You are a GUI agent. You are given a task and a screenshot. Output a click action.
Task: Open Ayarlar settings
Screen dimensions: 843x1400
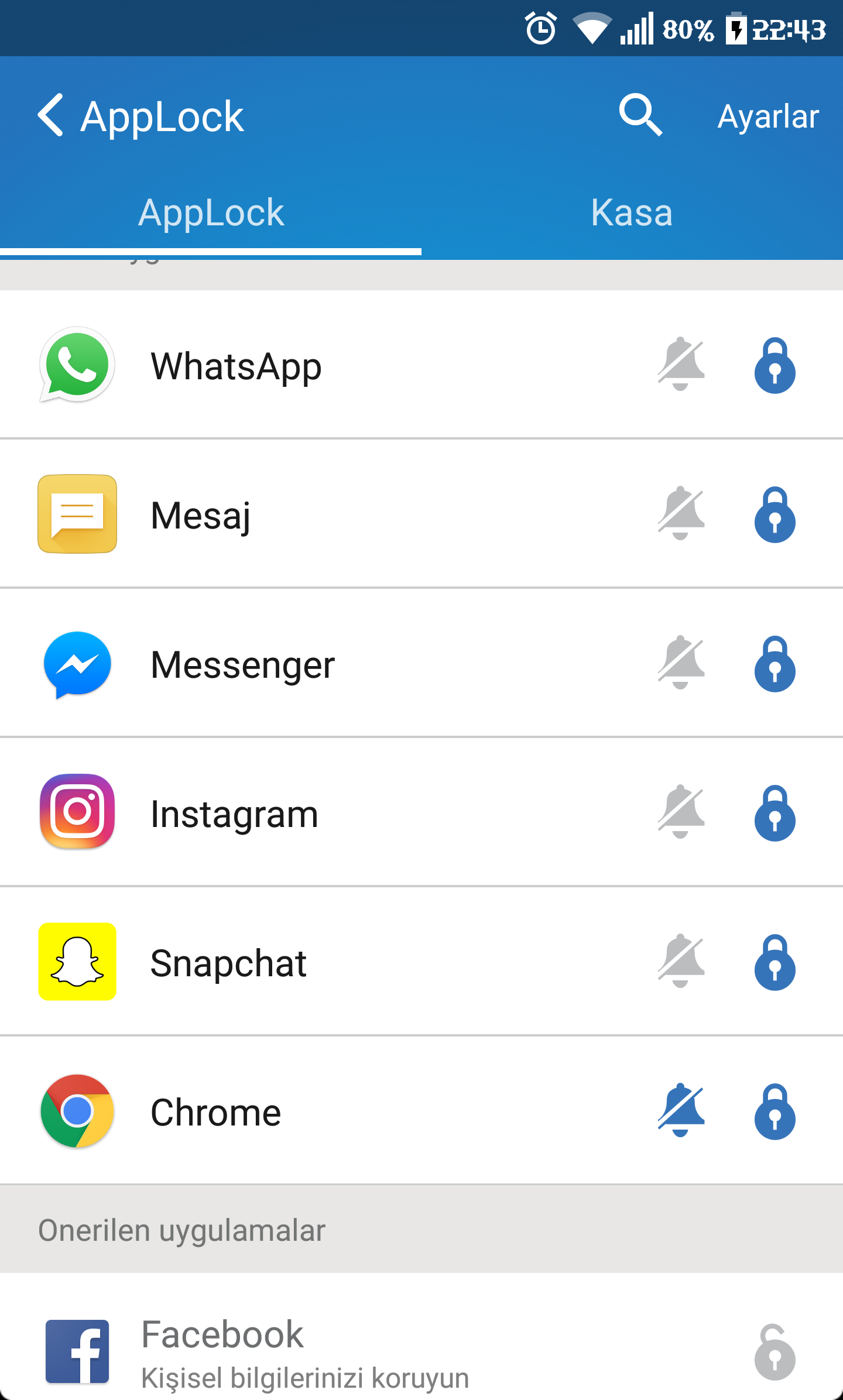[x=768, y=116]
